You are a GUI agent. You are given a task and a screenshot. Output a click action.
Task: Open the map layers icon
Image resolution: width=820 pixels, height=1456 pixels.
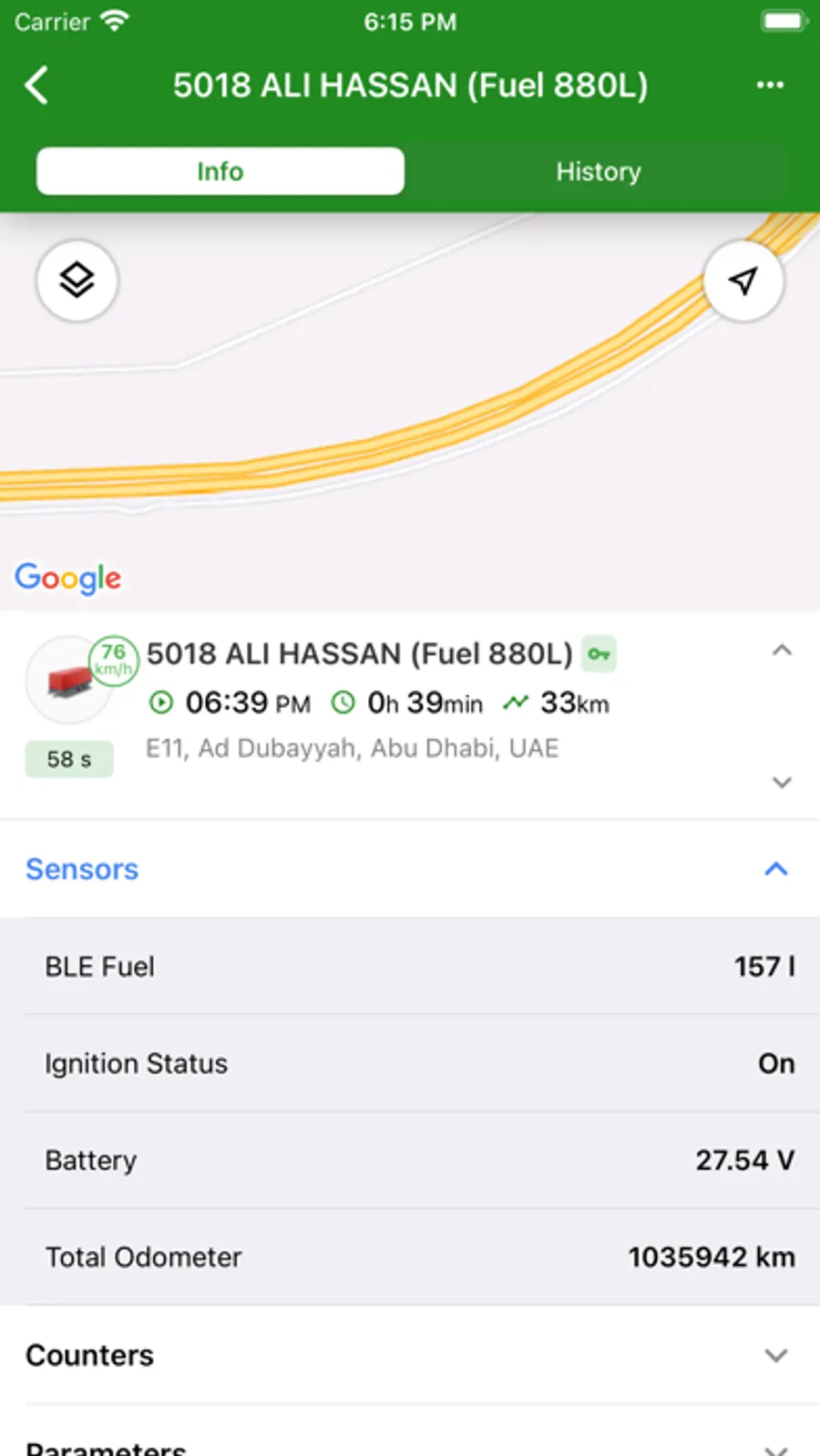[x=77, y=281]
